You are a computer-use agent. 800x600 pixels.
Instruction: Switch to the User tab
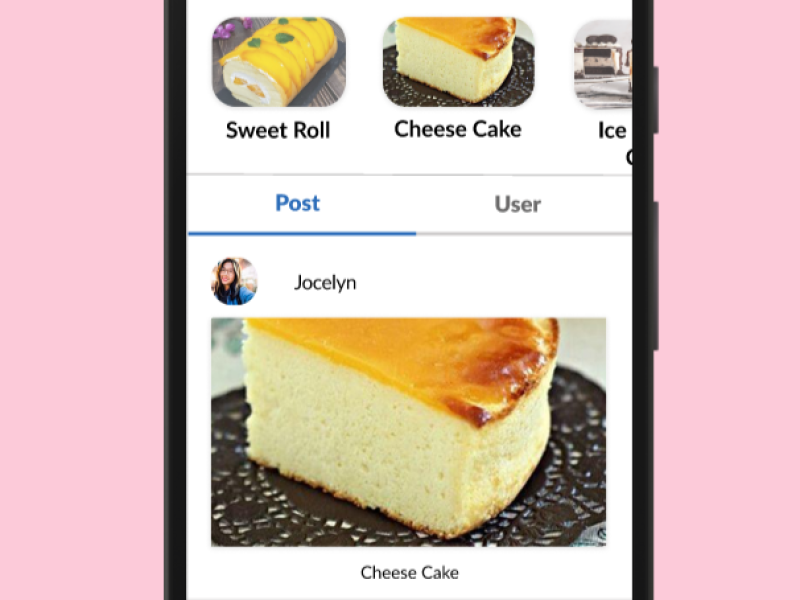pos(517,205)
